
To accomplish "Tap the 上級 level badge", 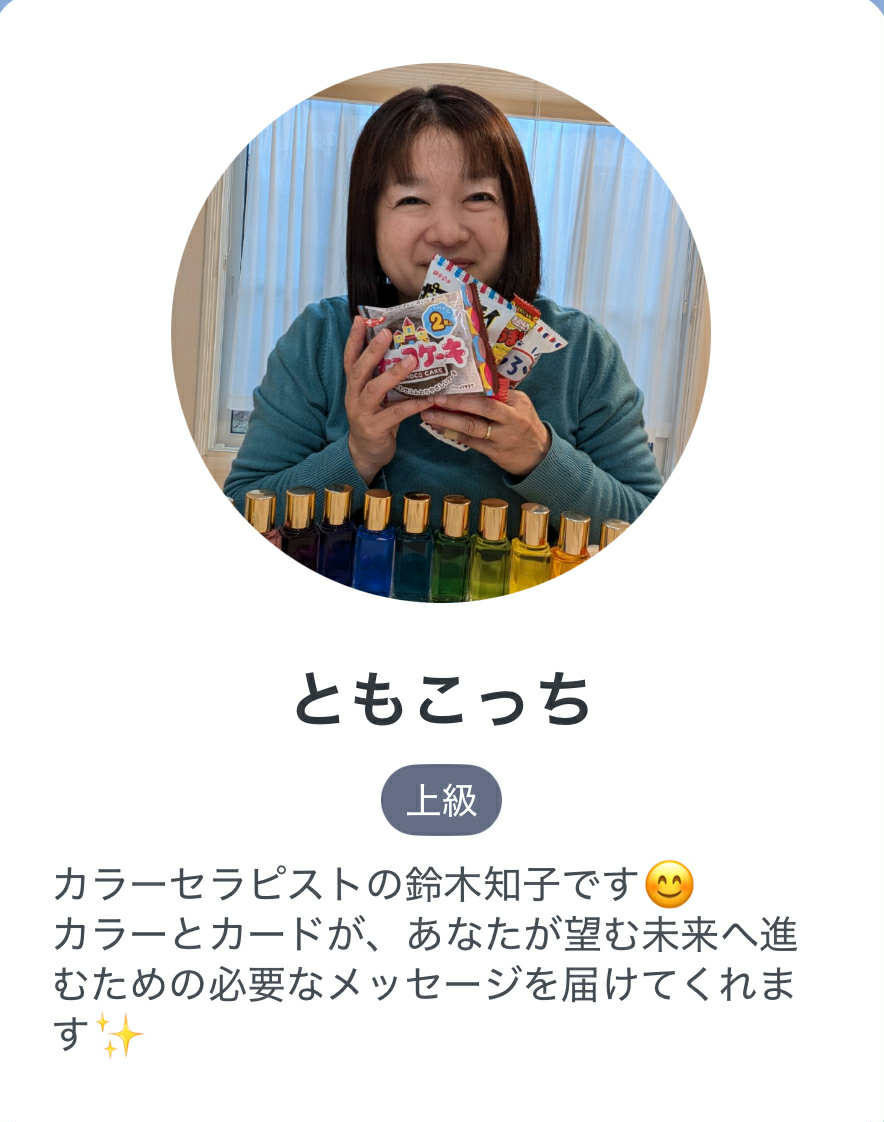I will point(441,800).
